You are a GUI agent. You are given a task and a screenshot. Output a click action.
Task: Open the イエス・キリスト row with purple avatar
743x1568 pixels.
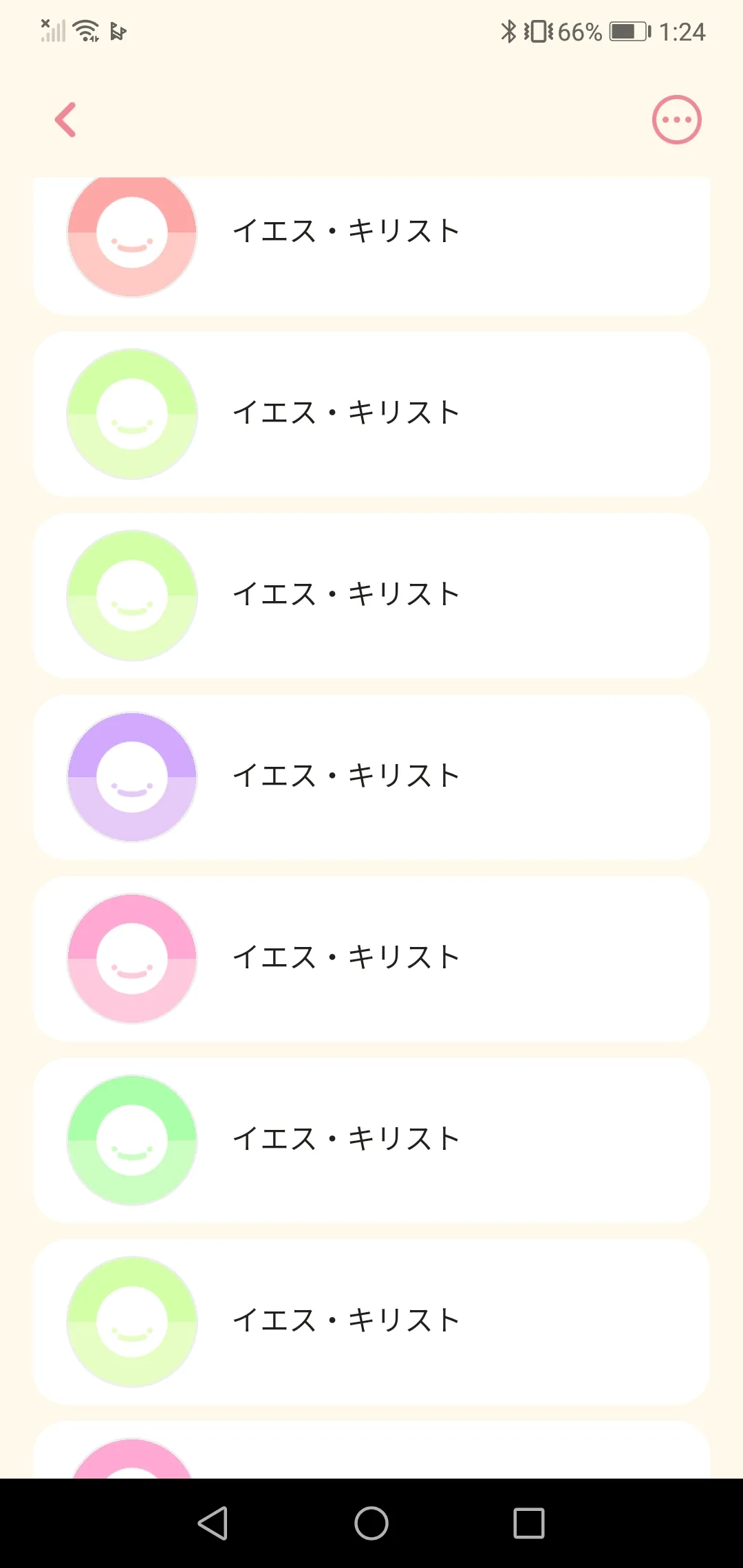[x=371, y=777]
